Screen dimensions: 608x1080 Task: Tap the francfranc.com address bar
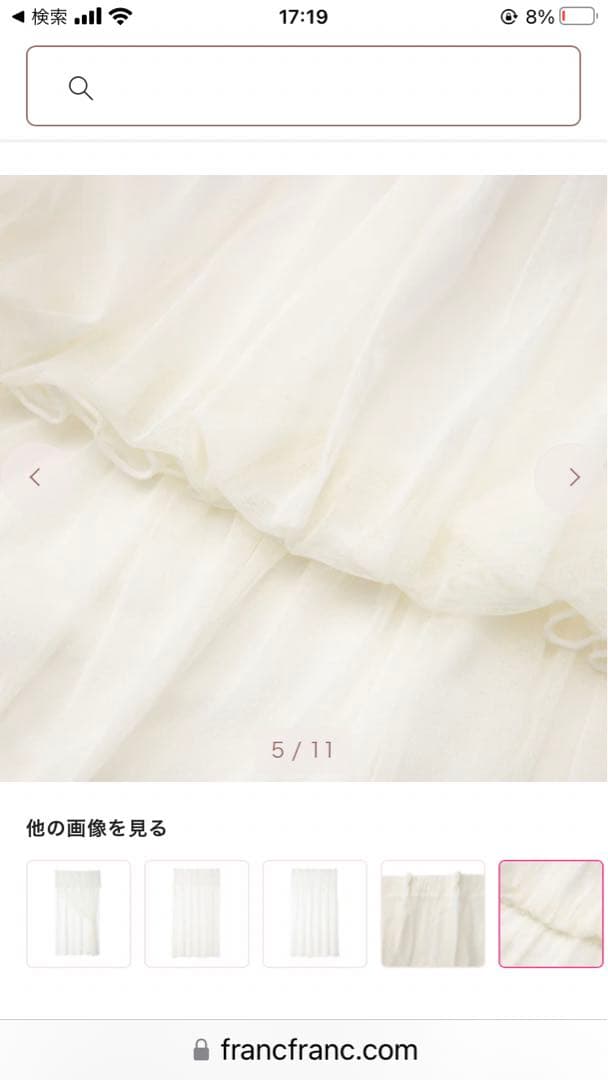(x=304, y=1050)
